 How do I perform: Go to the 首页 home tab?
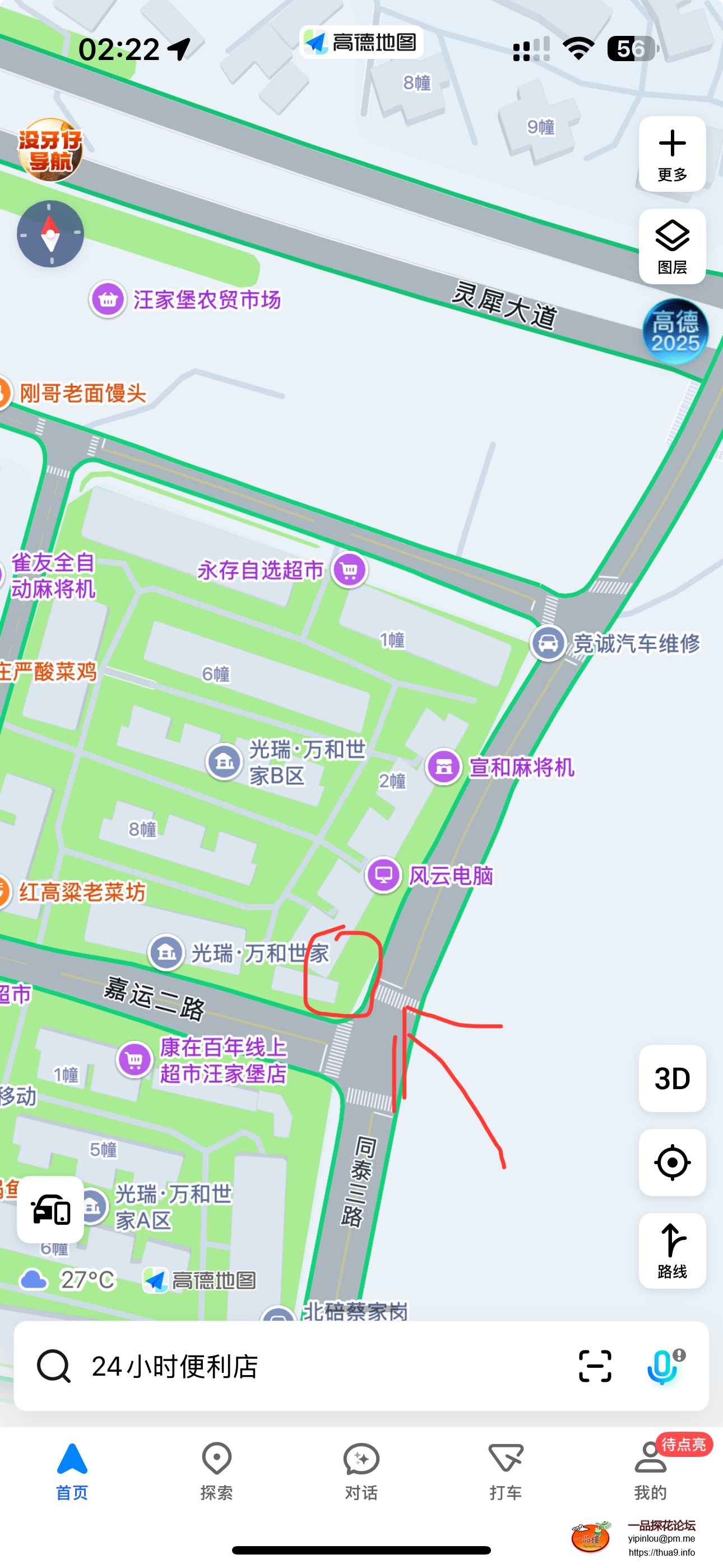click(x=72, y=1470)
